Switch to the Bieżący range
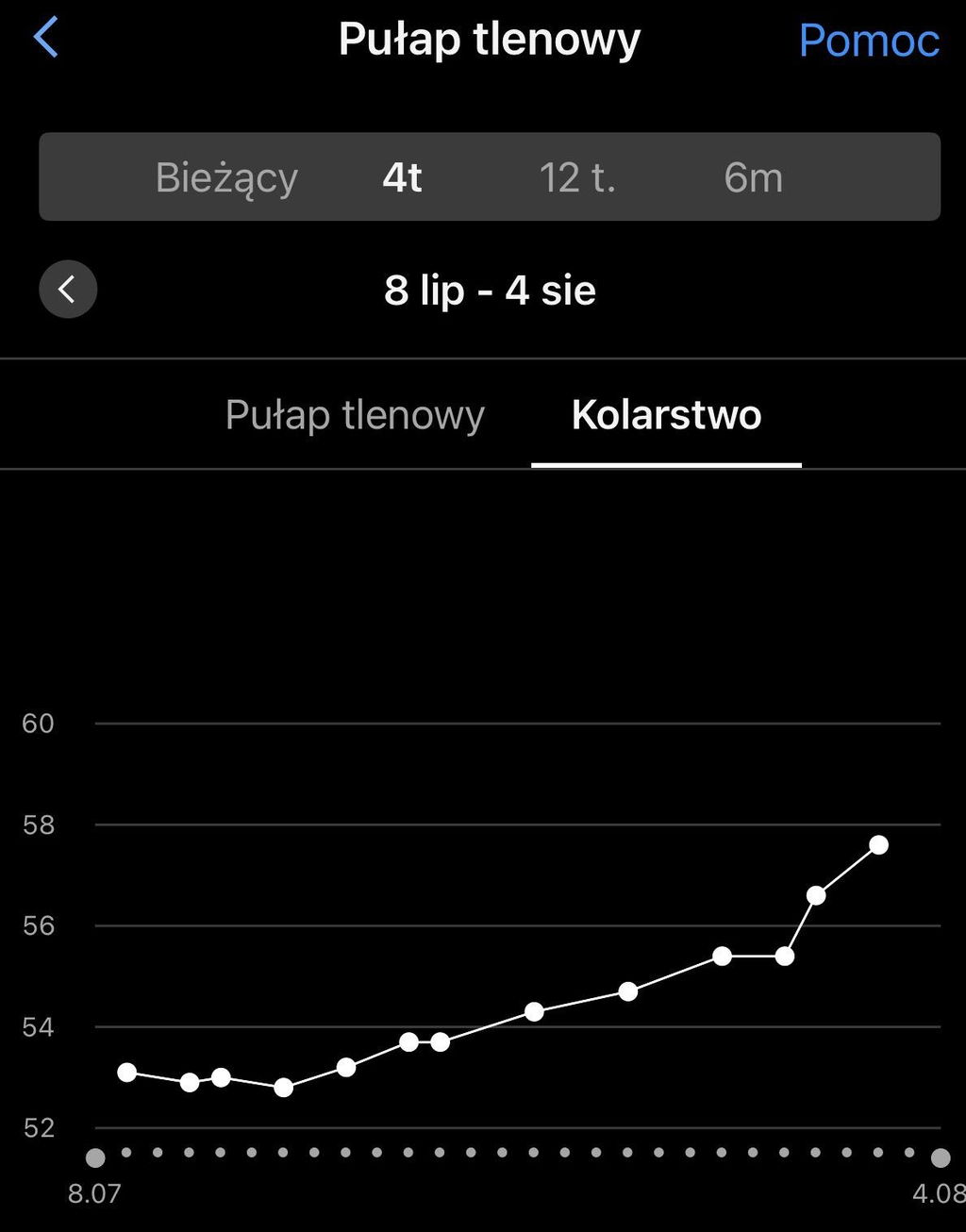Screen dimensions: 966x1232 226,177
